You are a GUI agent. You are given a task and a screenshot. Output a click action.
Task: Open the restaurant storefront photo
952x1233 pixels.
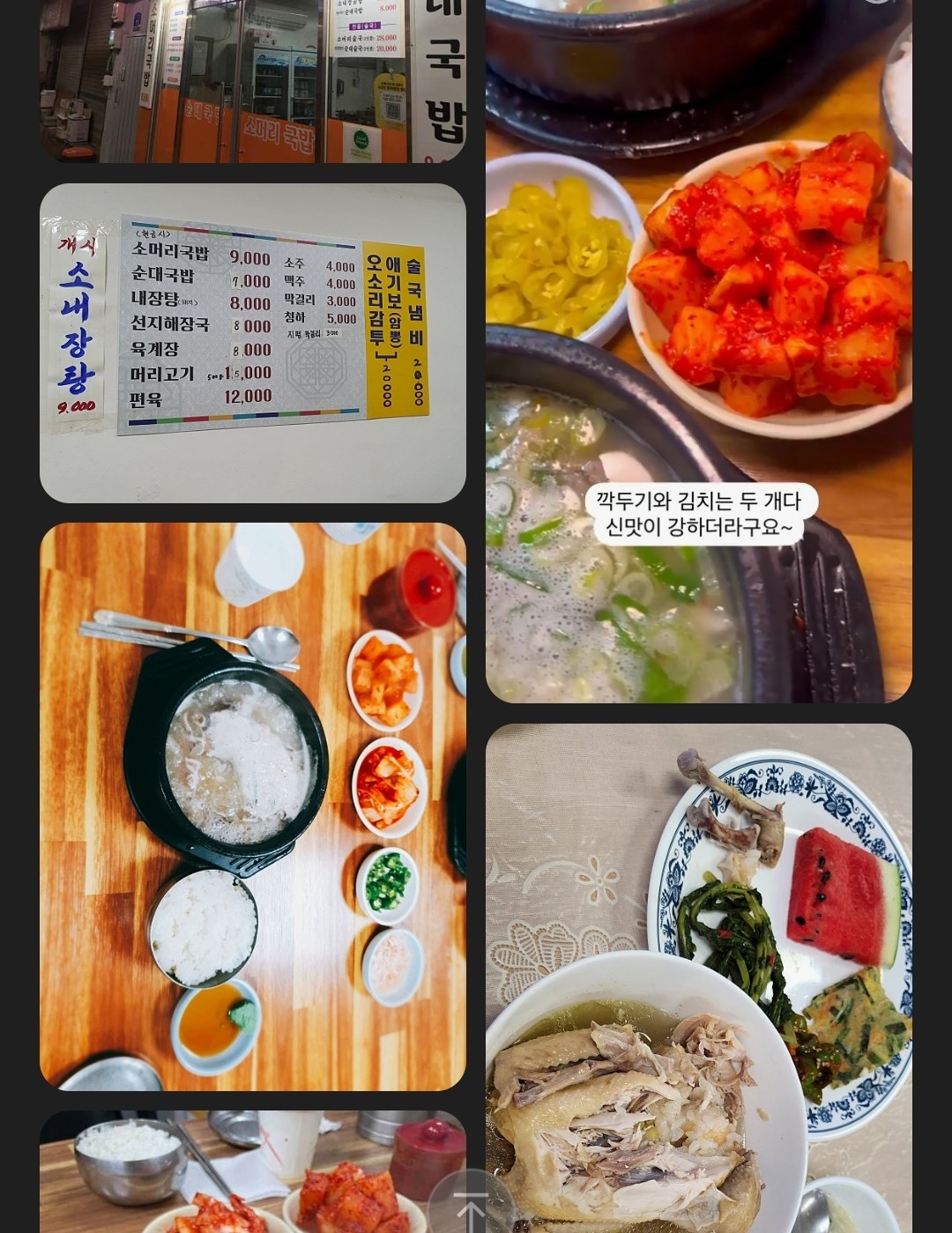(252, 81)
